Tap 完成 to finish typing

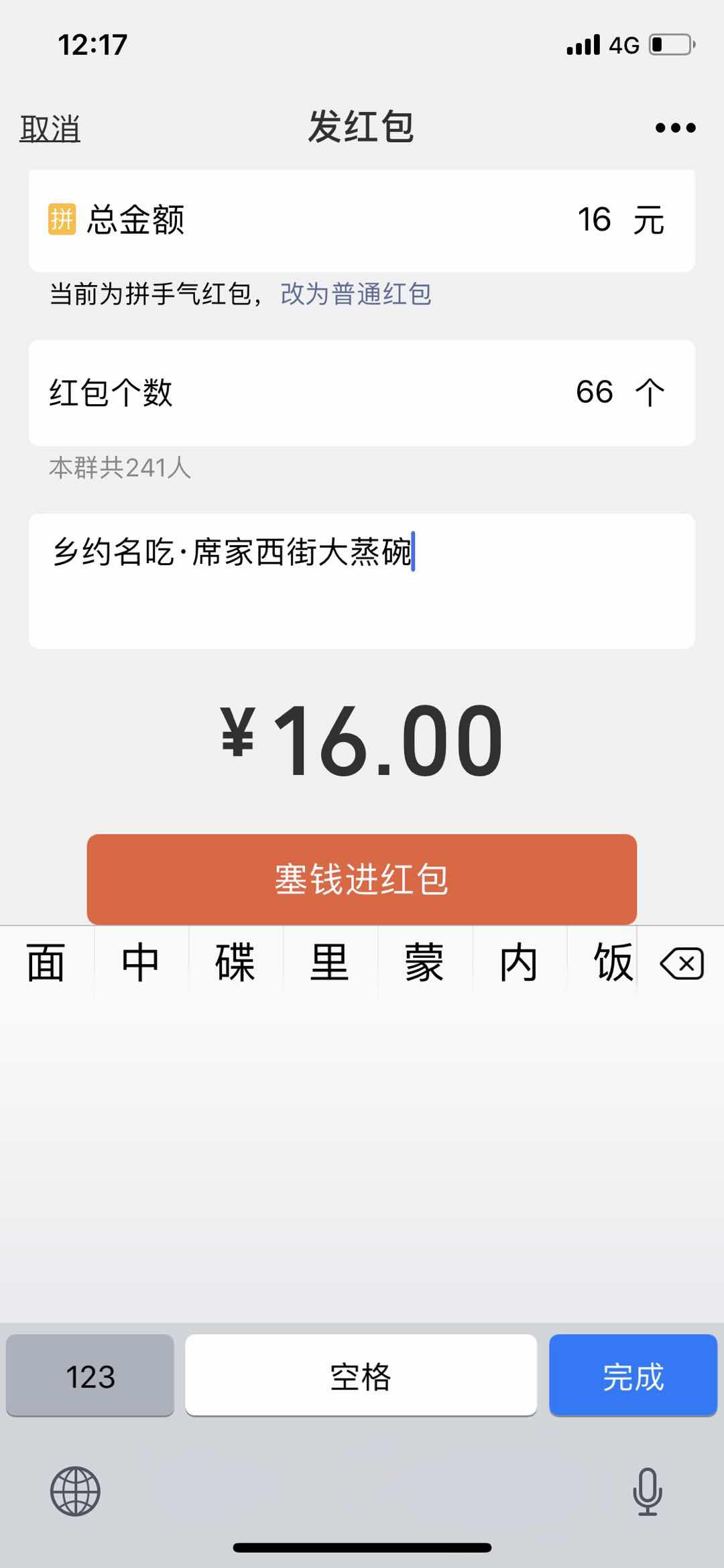633,1376
